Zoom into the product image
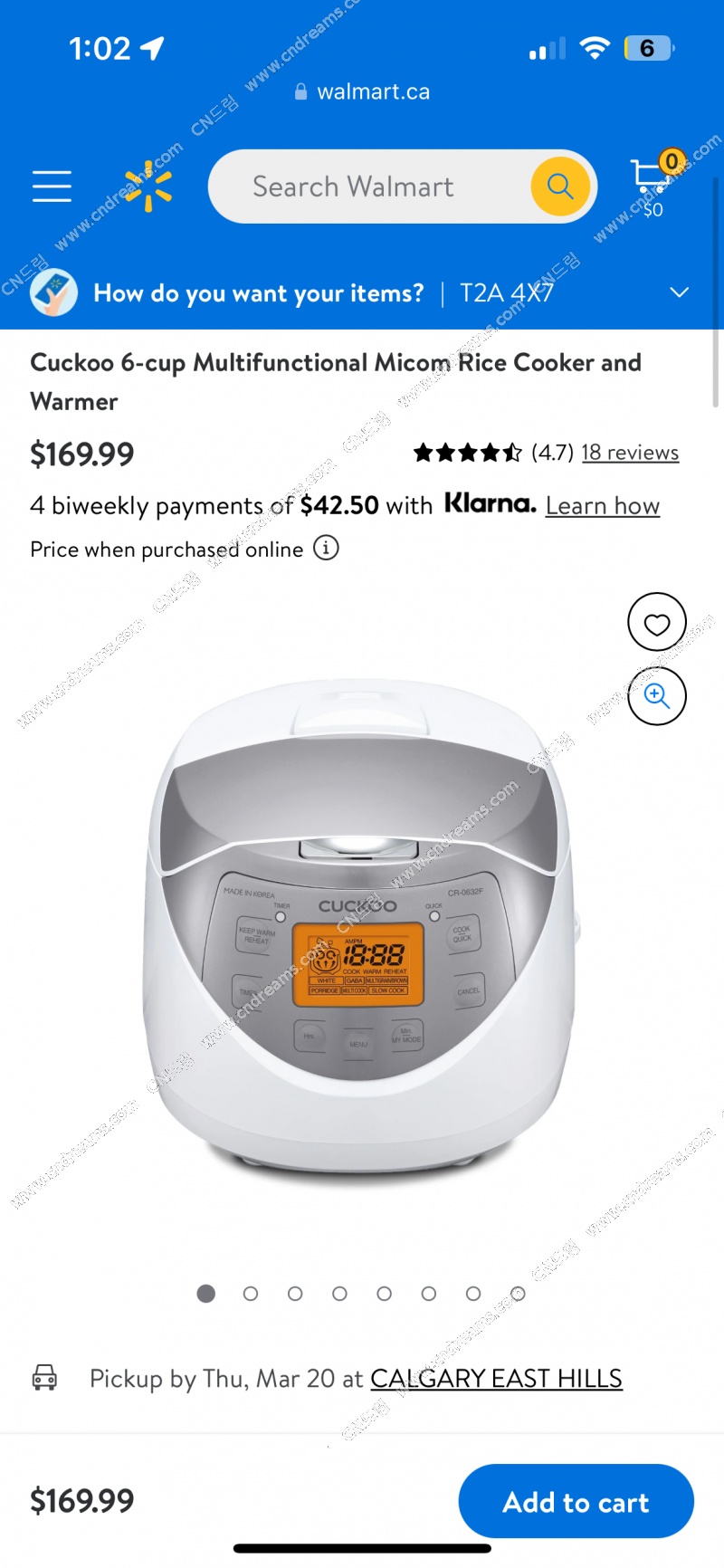The height and width of the screenshot is (1568, 724). point(657,696)
